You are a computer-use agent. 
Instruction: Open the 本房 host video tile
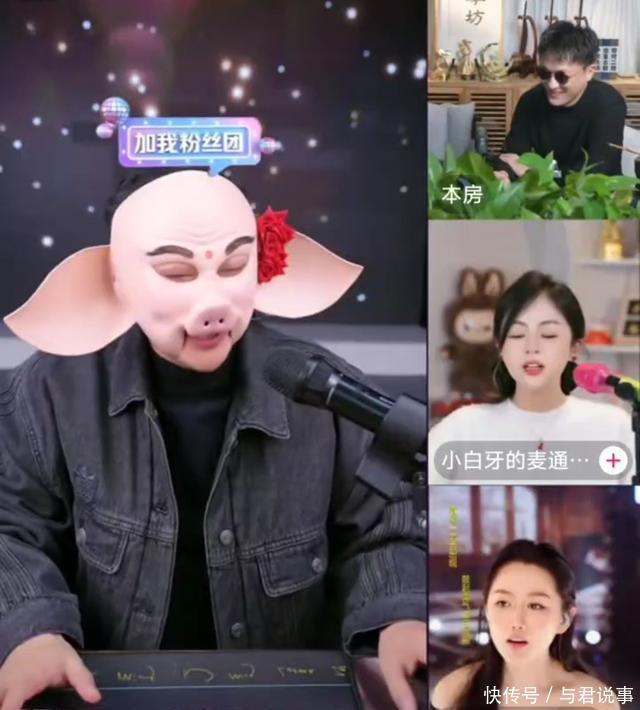tap(533, 108)
